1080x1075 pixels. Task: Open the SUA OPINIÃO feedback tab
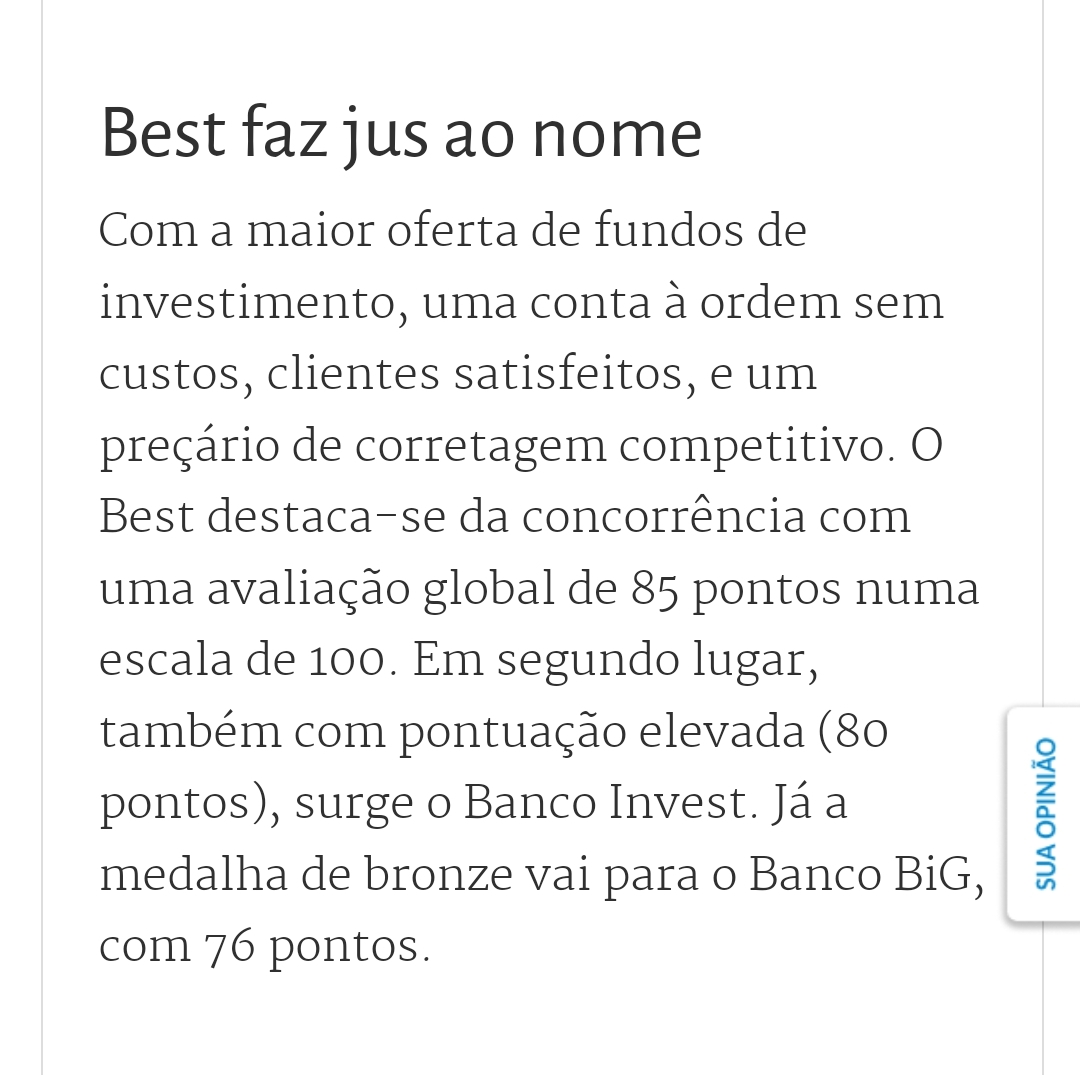click(1045, 813)
